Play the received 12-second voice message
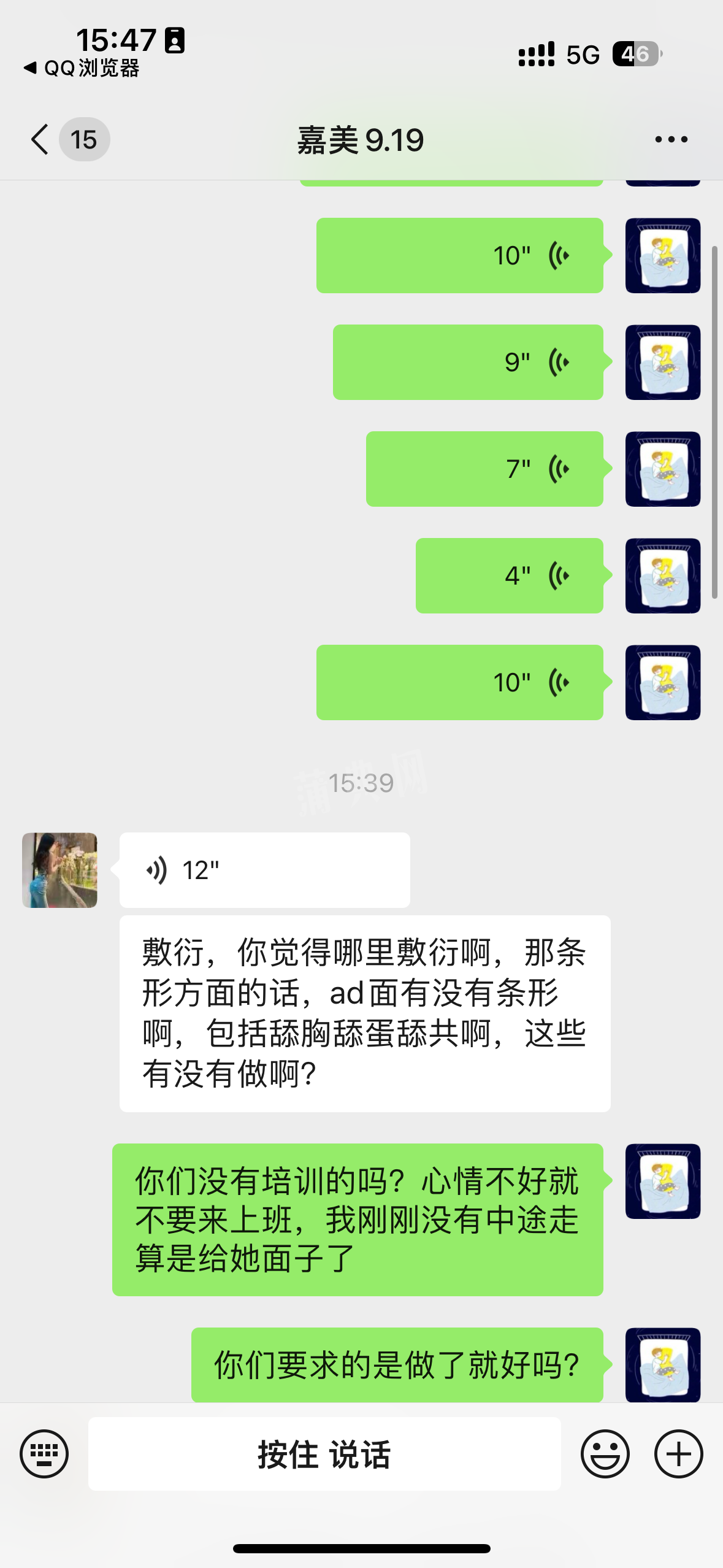 (x=264, y=870)
